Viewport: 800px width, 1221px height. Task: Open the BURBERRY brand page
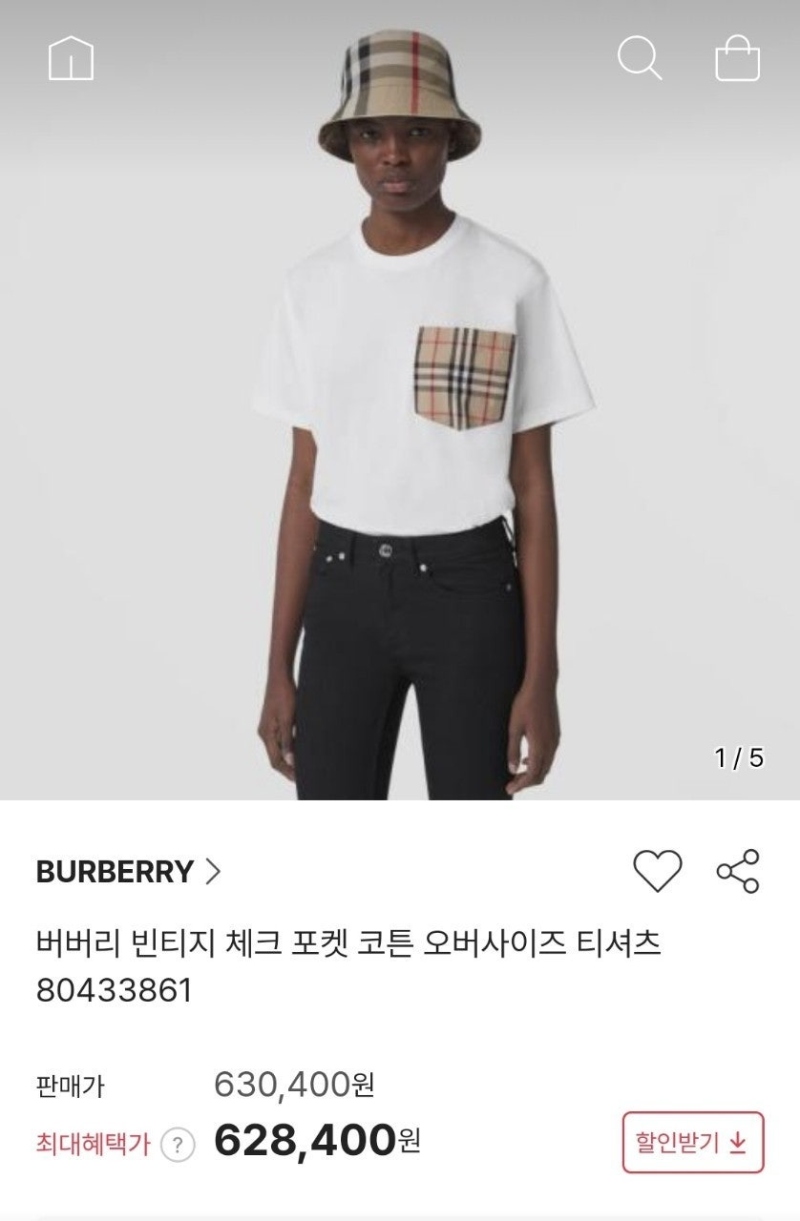point(127,872)
